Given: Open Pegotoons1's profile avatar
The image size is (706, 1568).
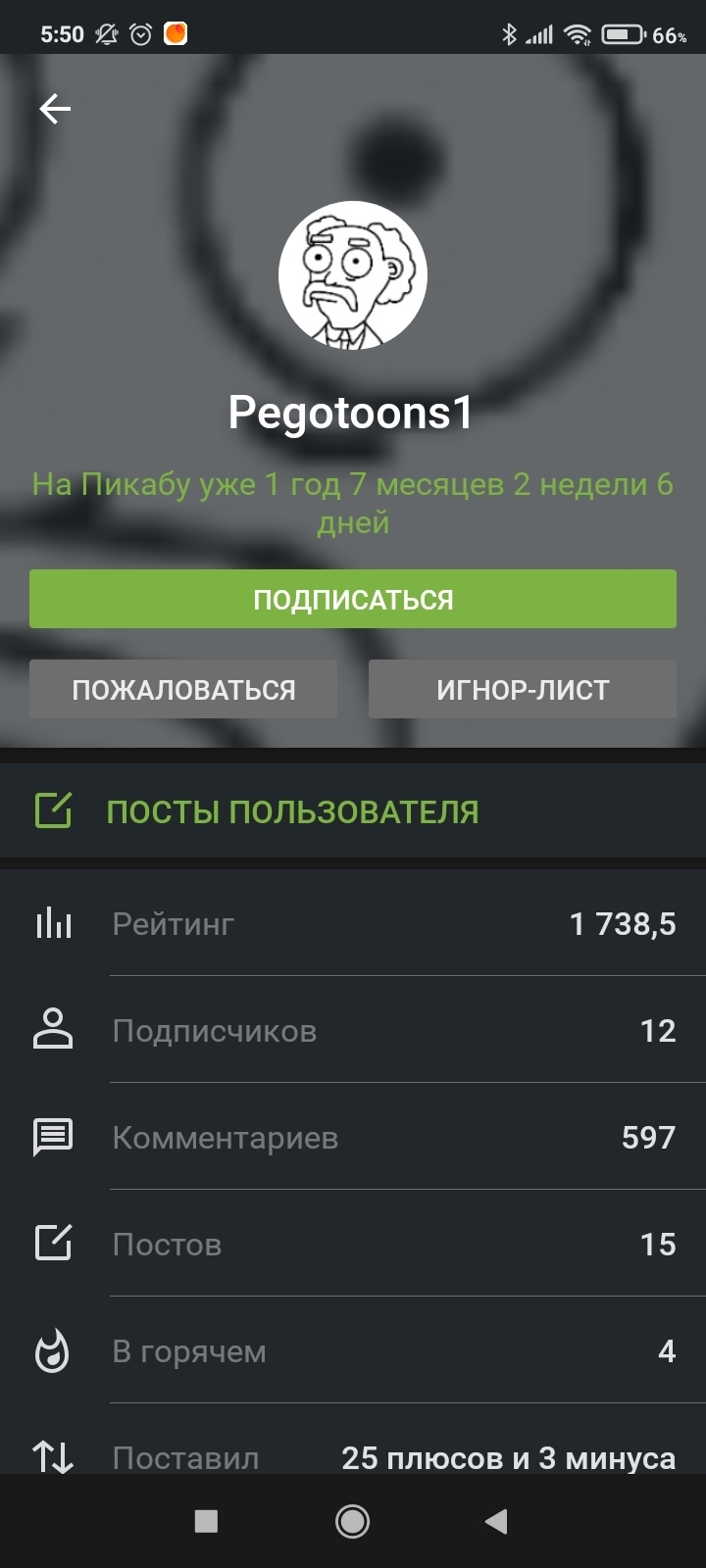Looking at the screenshot, I should (x=353, y=275).
